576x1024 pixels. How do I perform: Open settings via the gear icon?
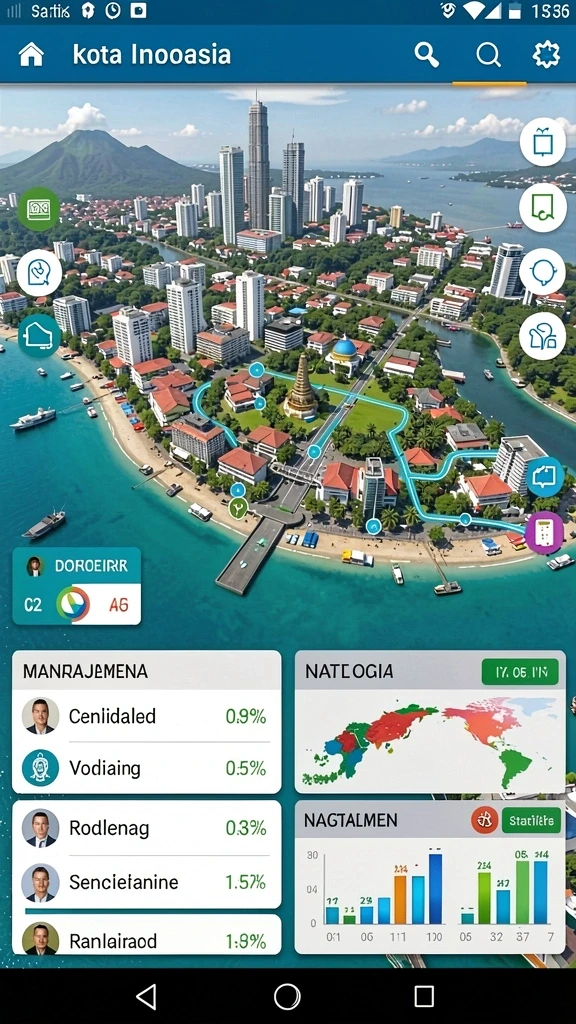pos(547,55)
